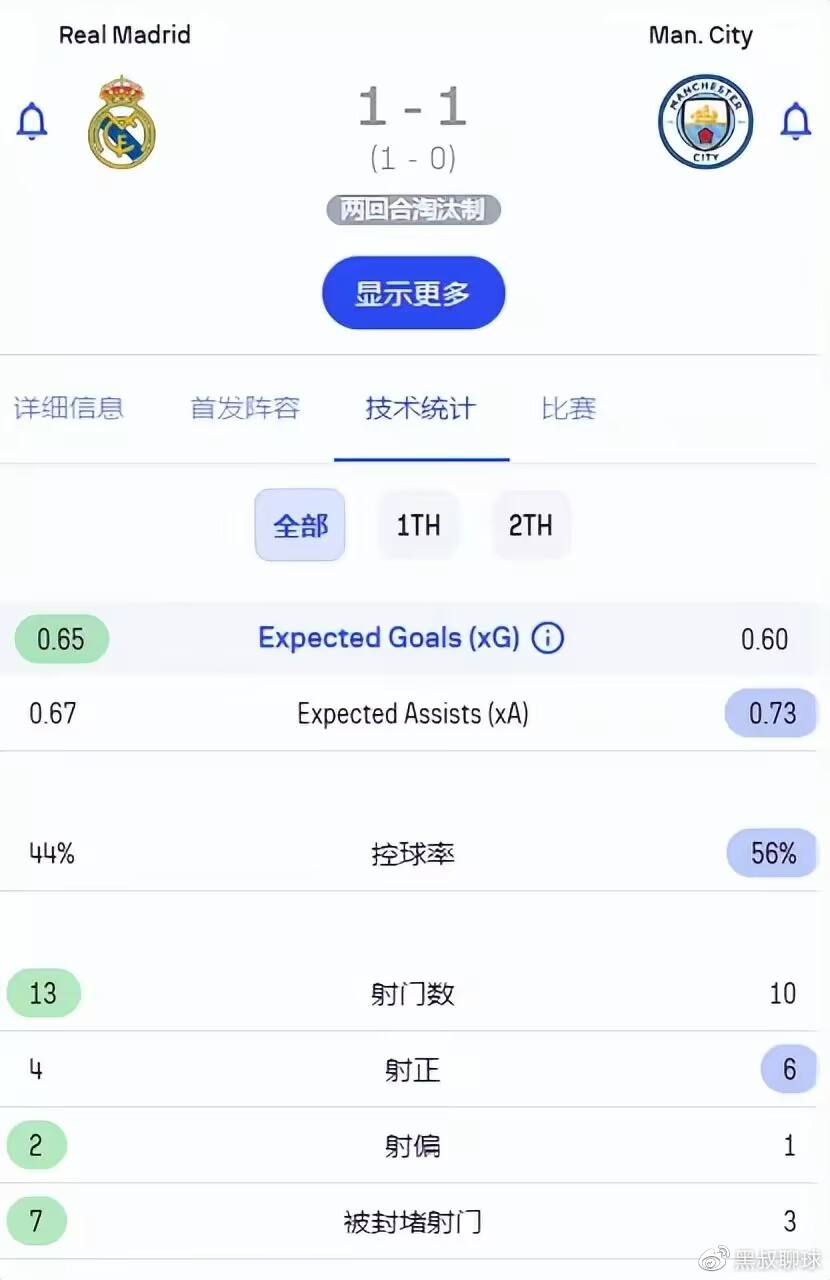Enable match notifications for Man. City

pos(797,120)
